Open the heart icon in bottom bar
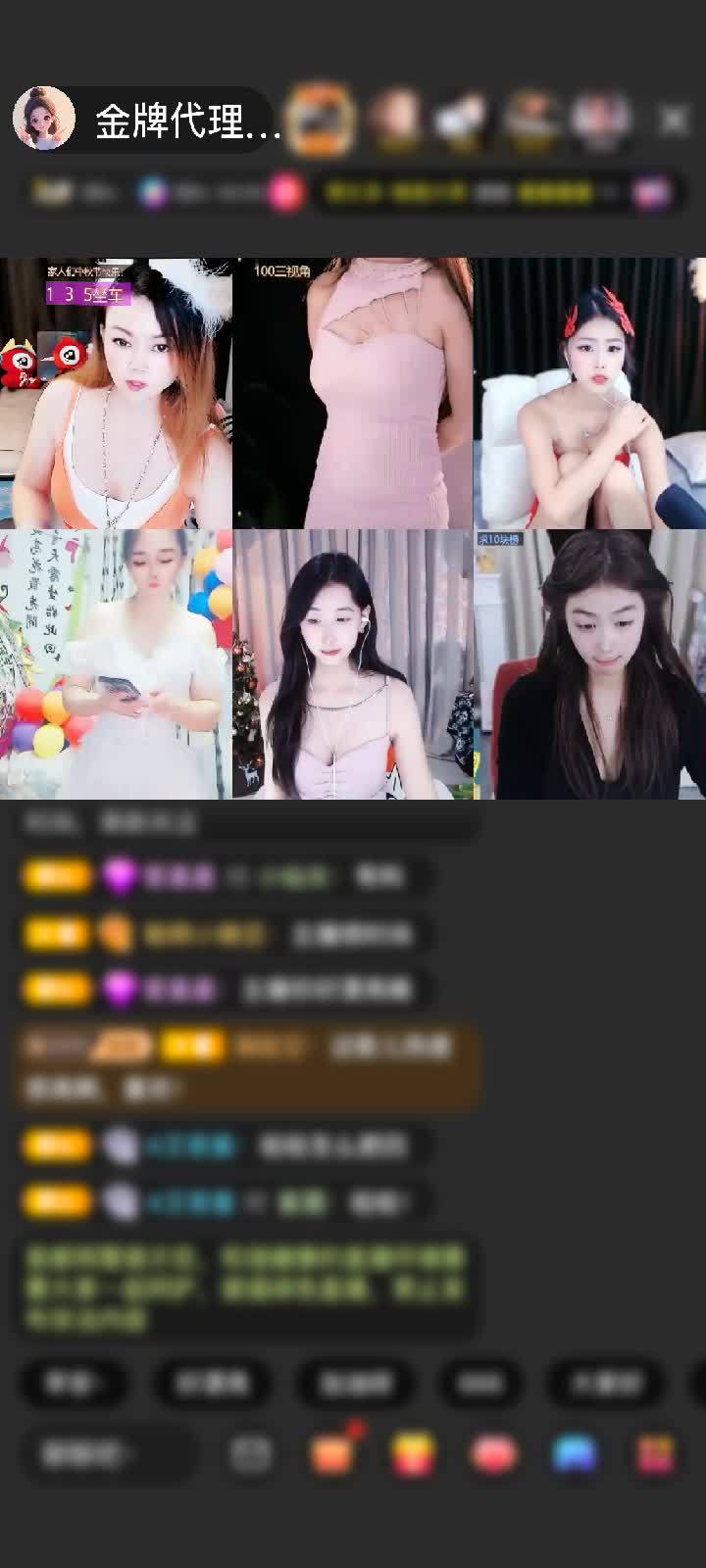The image size is (706, 1568). [494, 1454]
